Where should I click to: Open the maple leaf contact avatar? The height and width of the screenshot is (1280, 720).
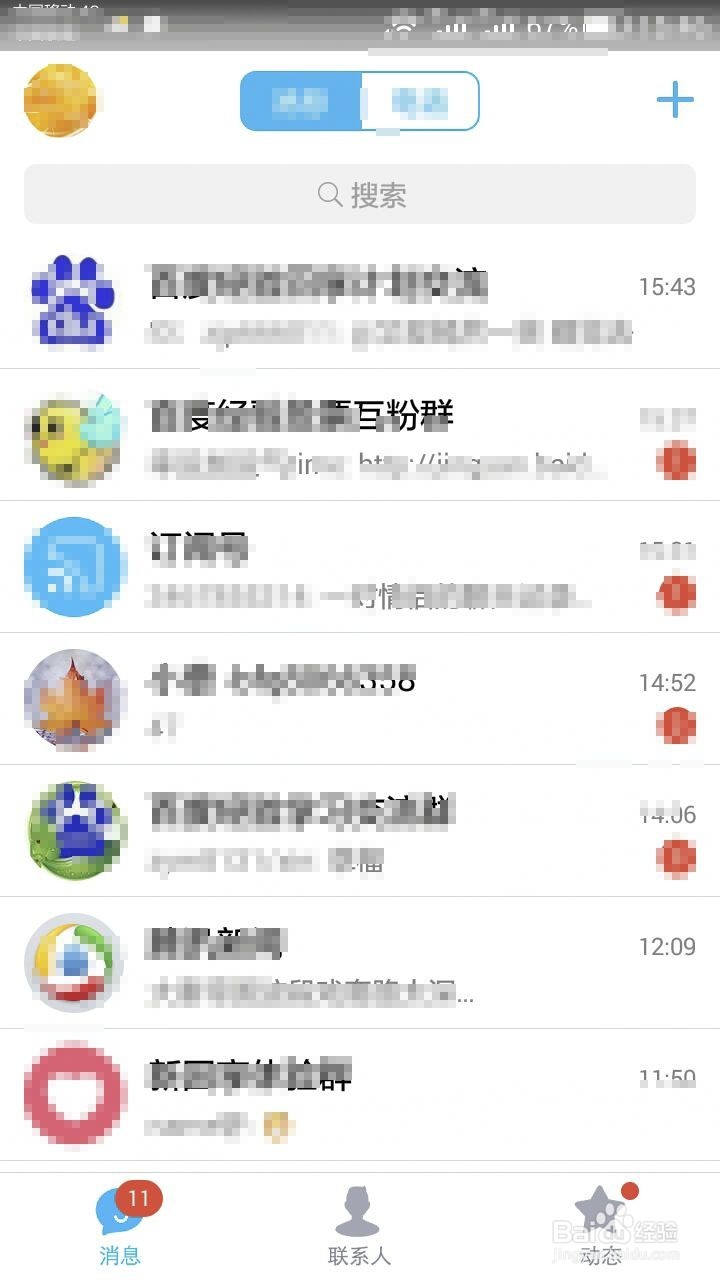tap(74, 698)
